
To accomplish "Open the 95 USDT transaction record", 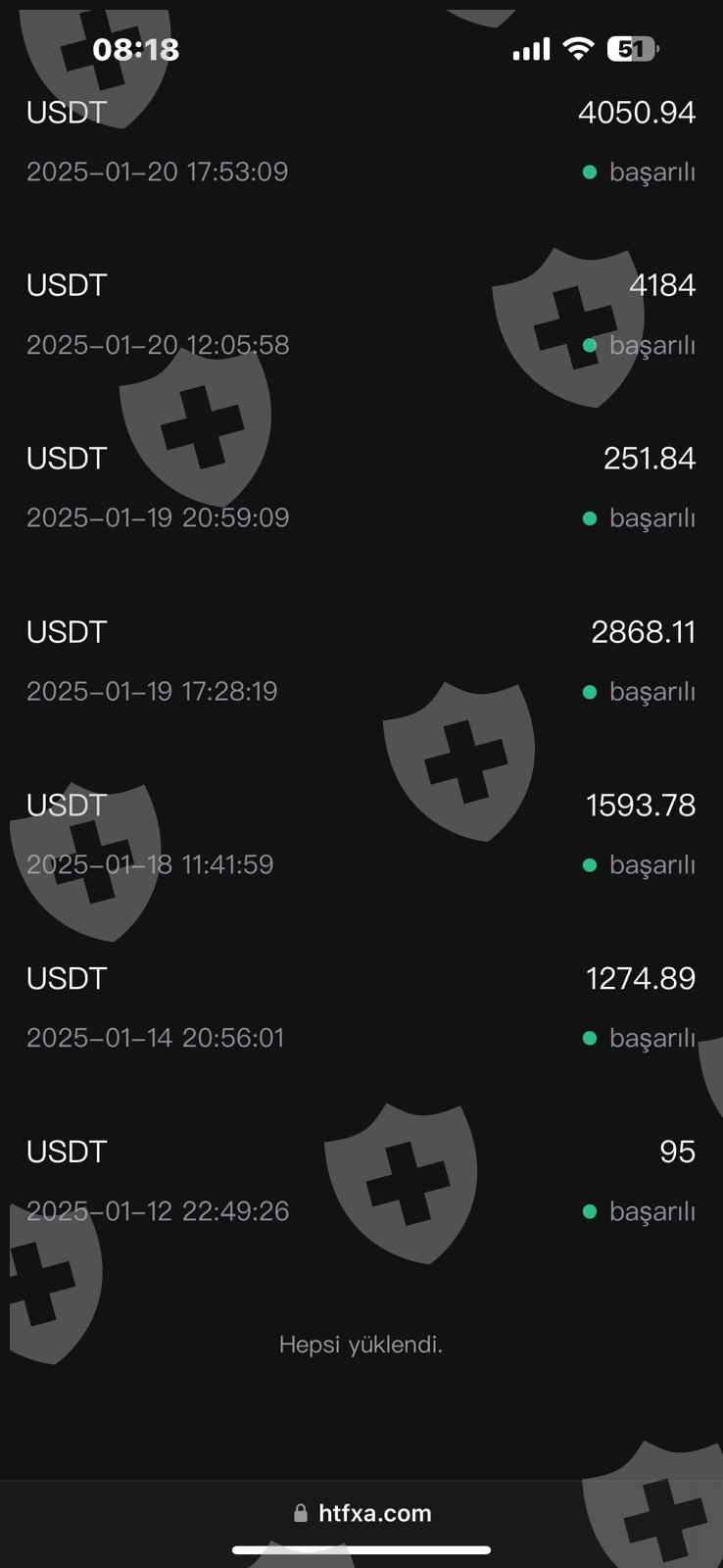I will click(x=361, y=1181).
